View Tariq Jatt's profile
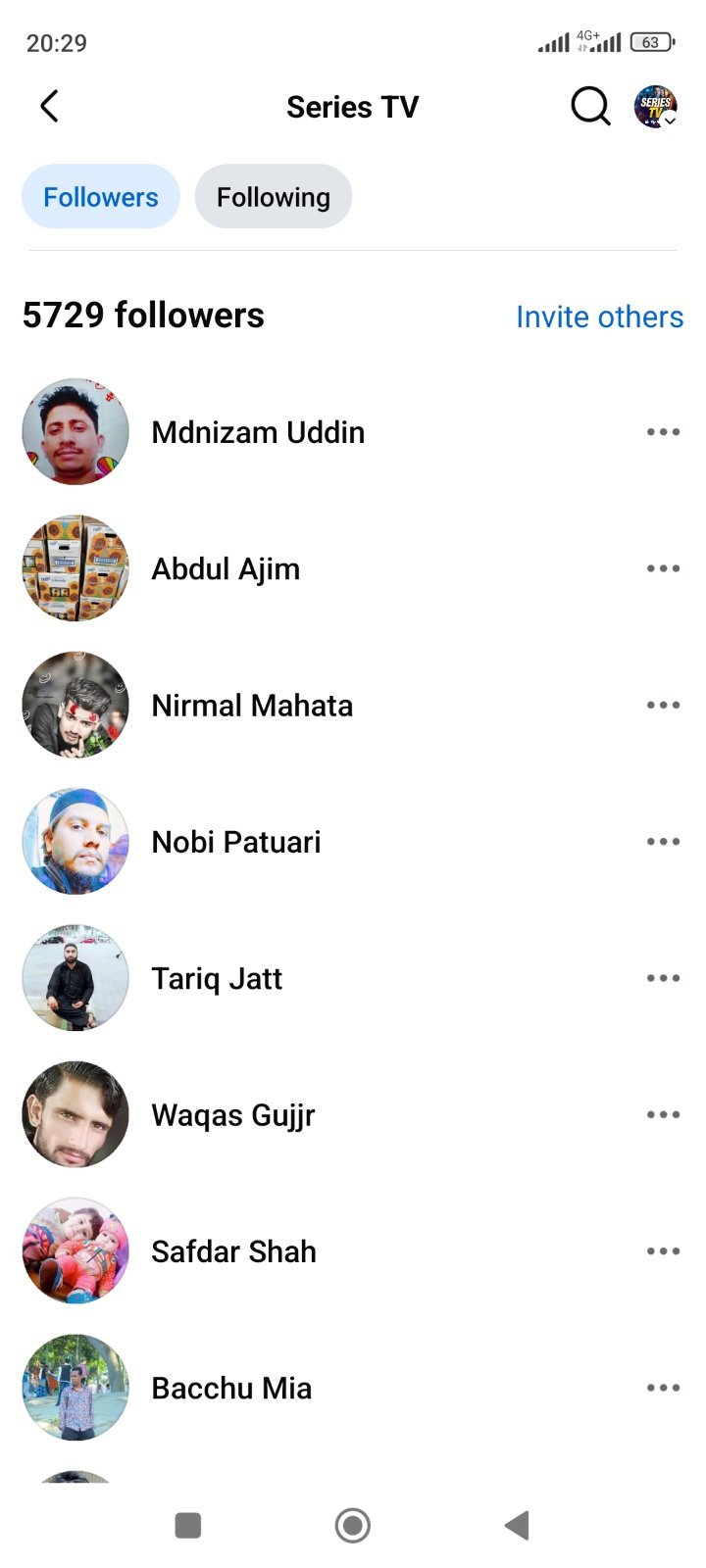The image size is (706, 1568). click(x=217, y=978)
